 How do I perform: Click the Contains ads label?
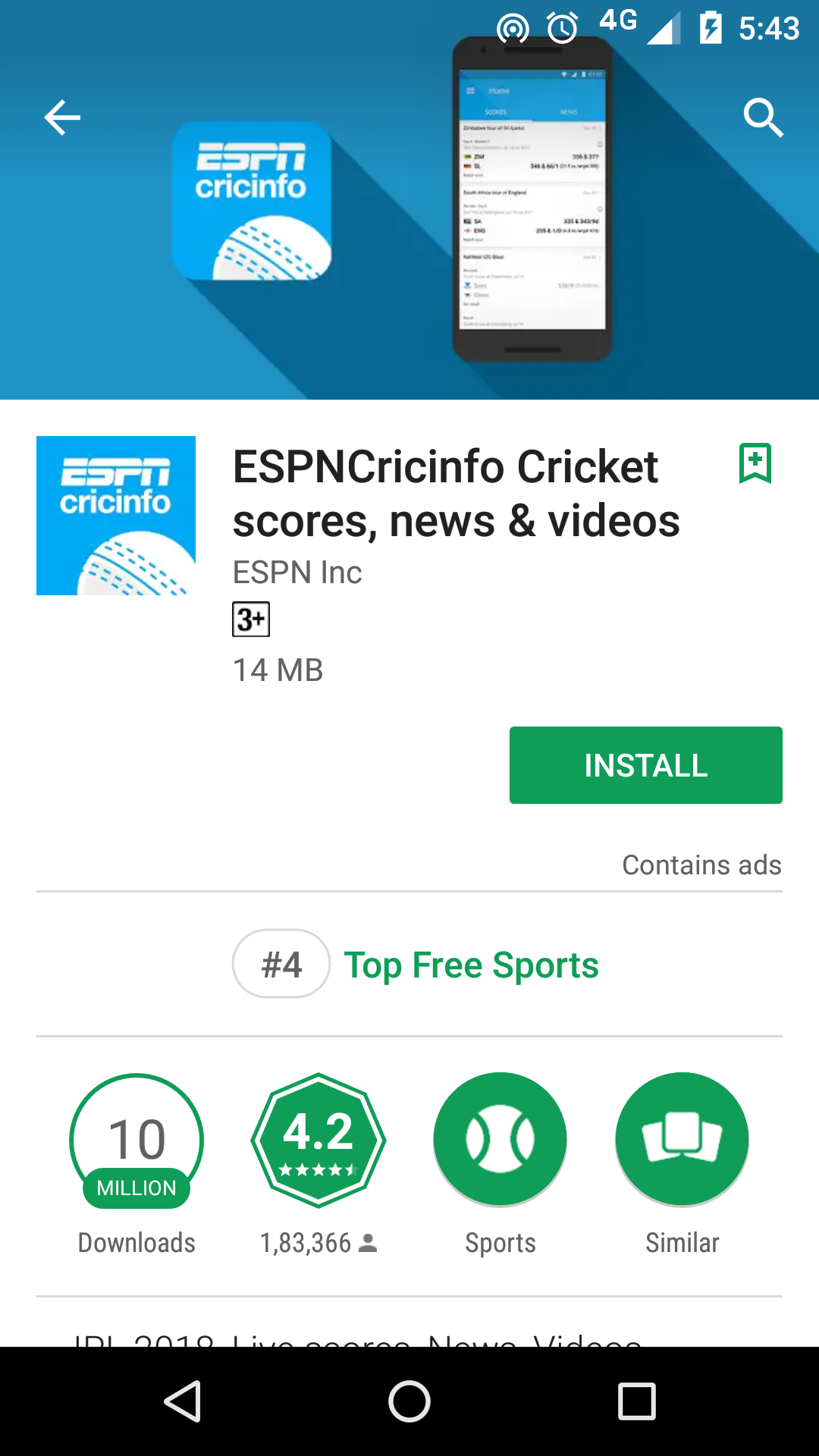tap(701, 864)
